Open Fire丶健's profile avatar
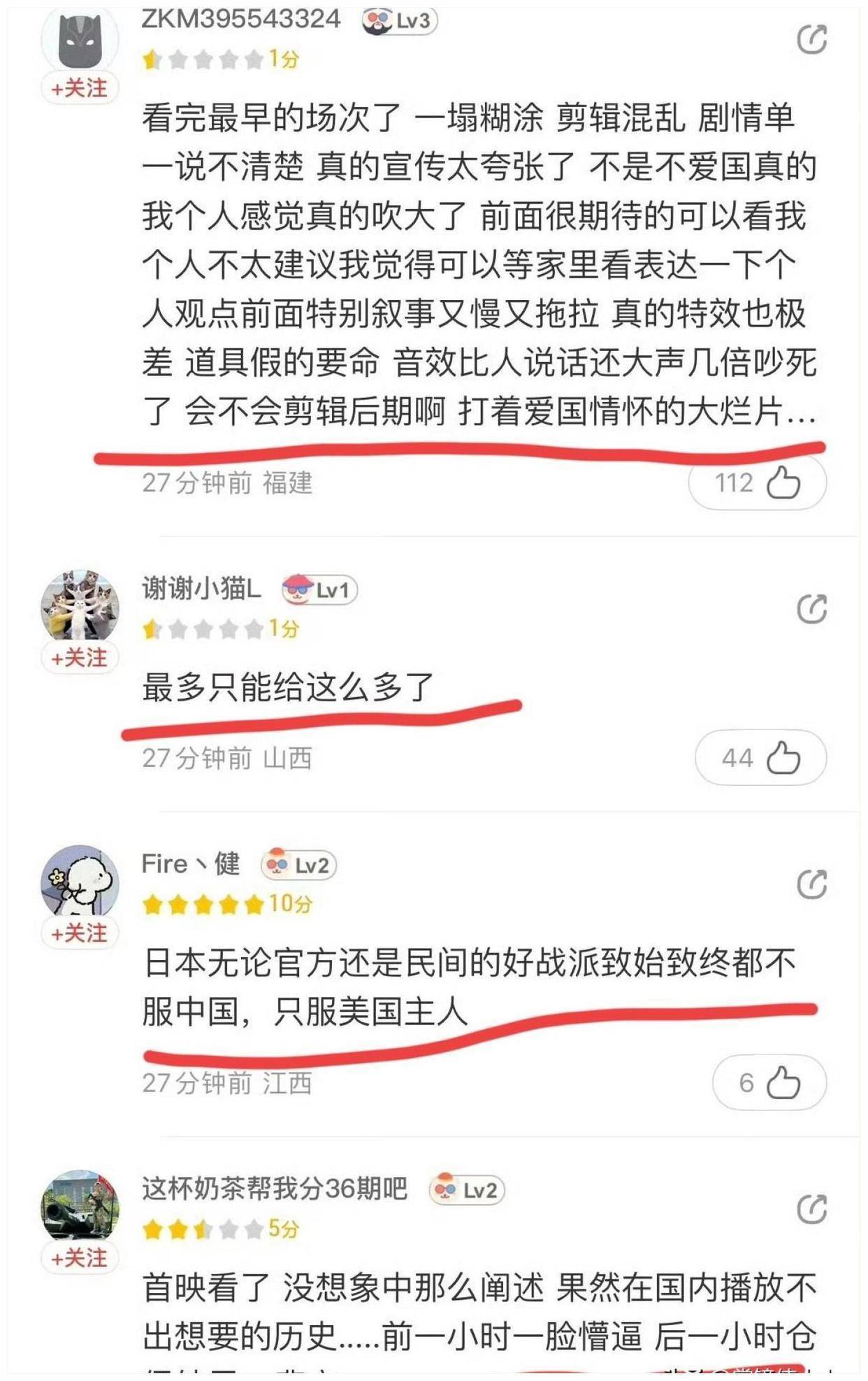868x1381 pixels. point(80,881)
